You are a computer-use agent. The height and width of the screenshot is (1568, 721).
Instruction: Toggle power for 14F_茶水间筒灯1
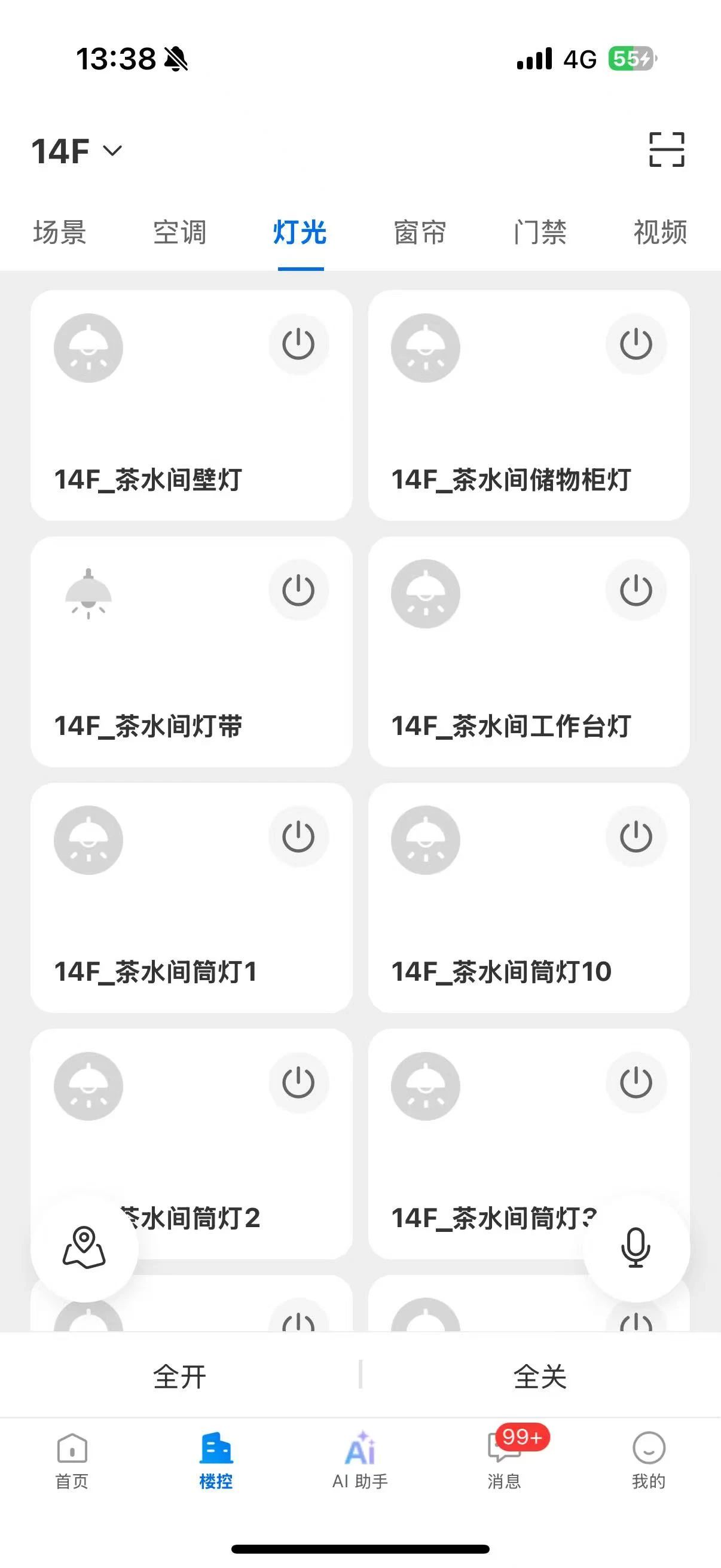click(298, 837)
